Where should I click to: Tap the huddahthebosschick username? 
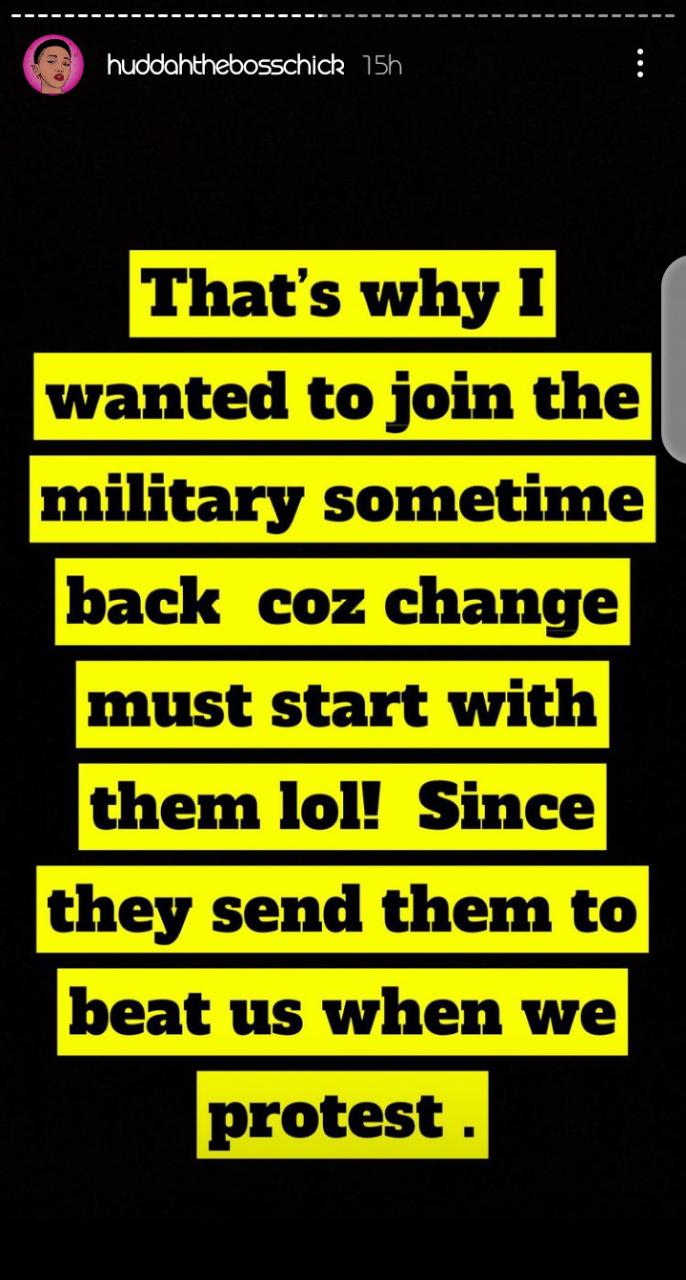pos(226,66)
